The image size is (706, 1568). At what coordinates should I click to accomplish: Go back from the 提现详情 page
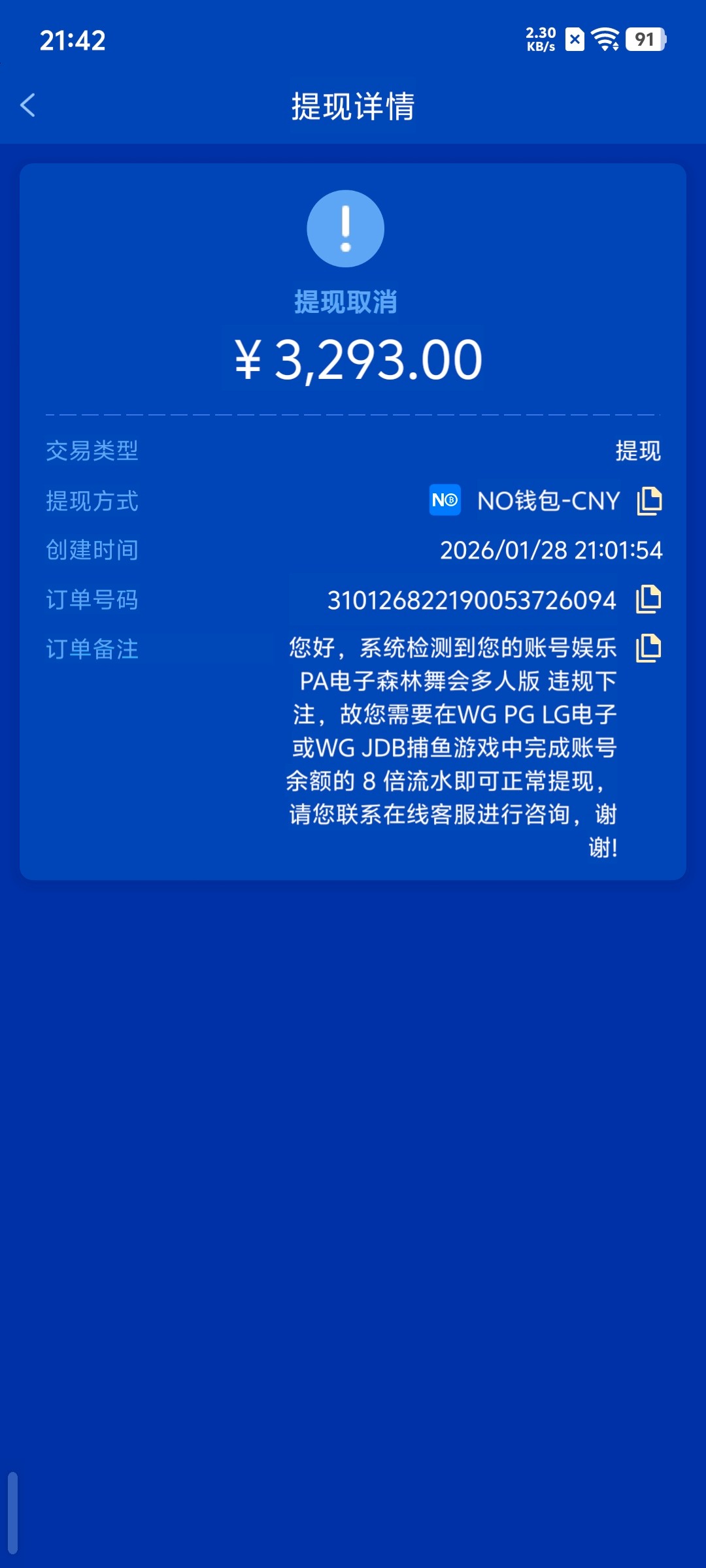click(x=27, y=105)
